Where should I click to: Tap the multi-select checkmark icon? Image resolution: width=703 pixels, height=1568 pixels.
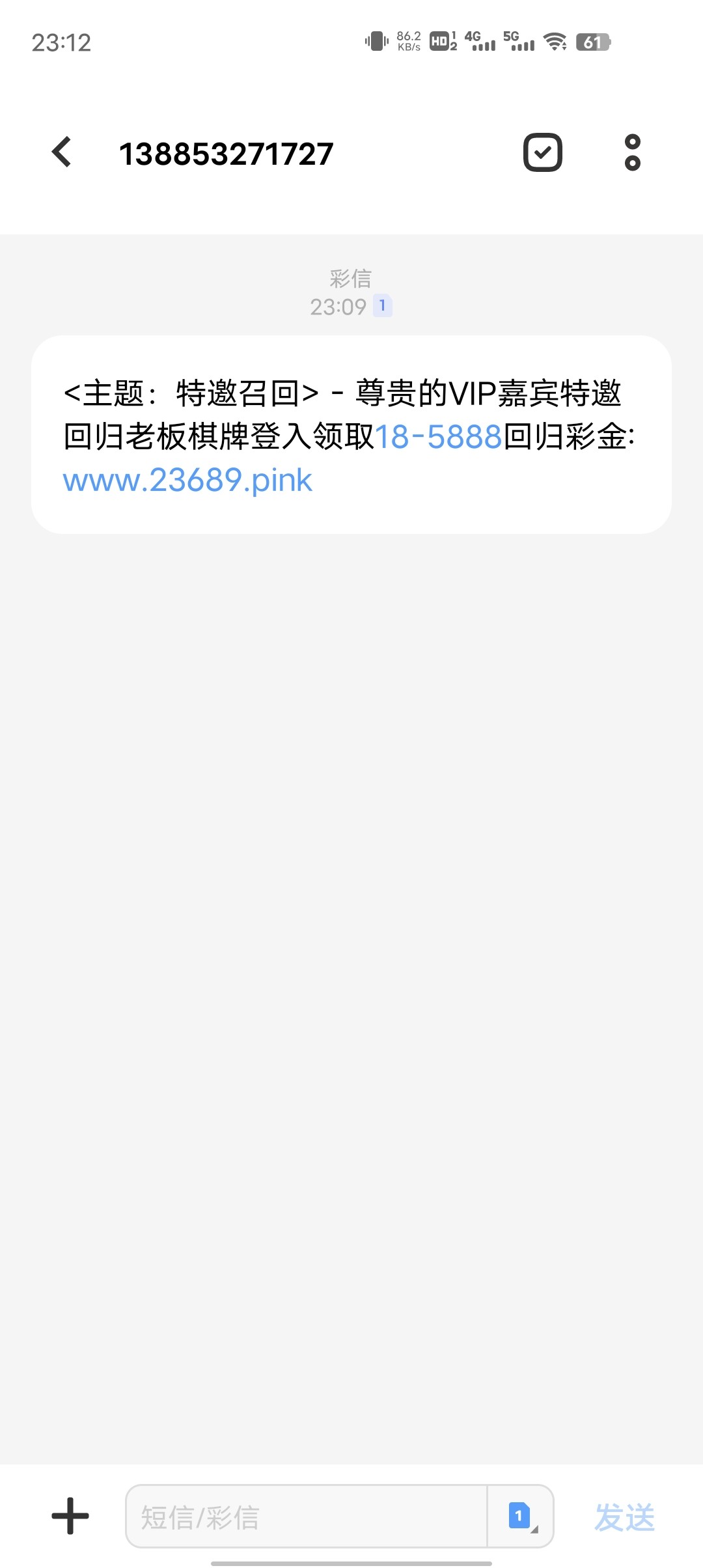543,152
